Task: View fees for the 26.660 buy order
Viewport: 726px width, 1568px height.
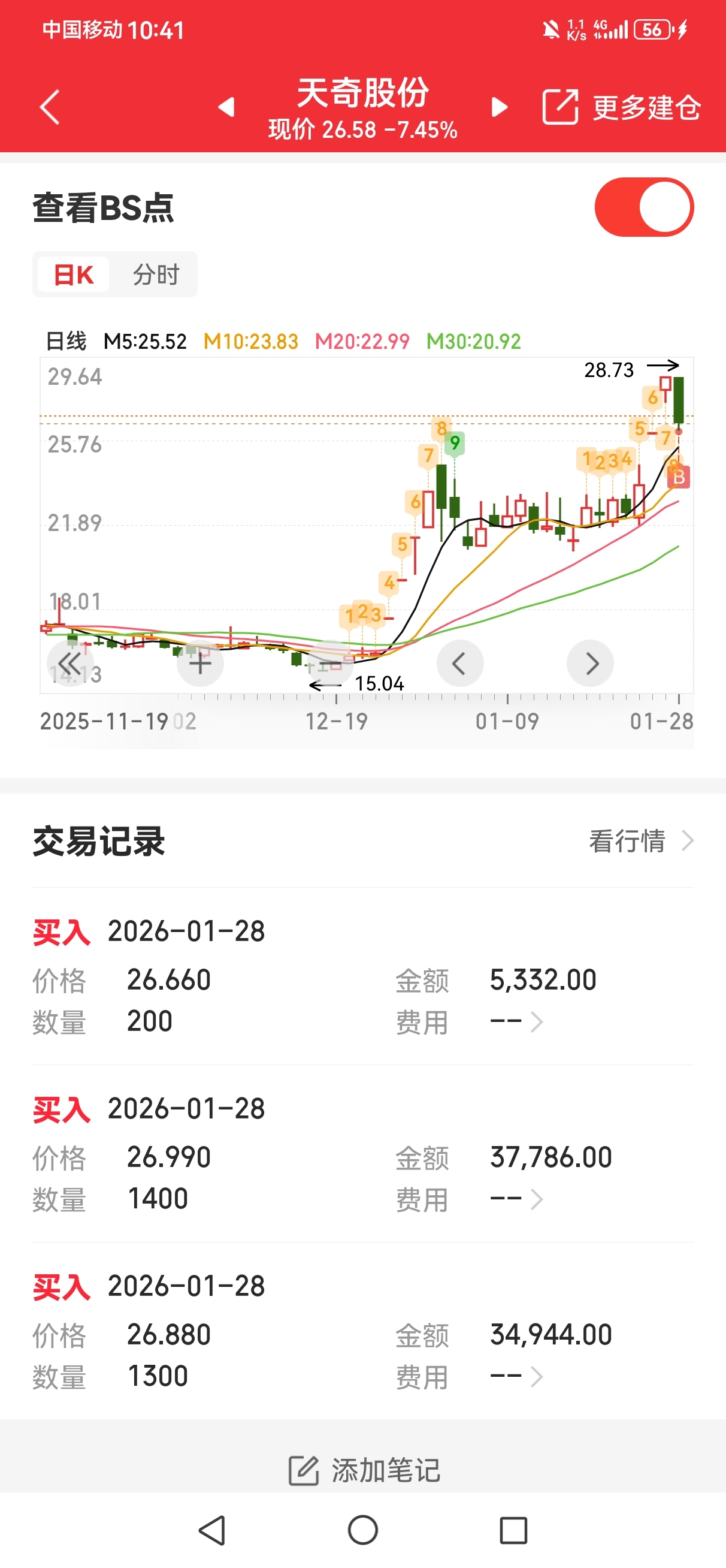Action: pos(517,1021)
